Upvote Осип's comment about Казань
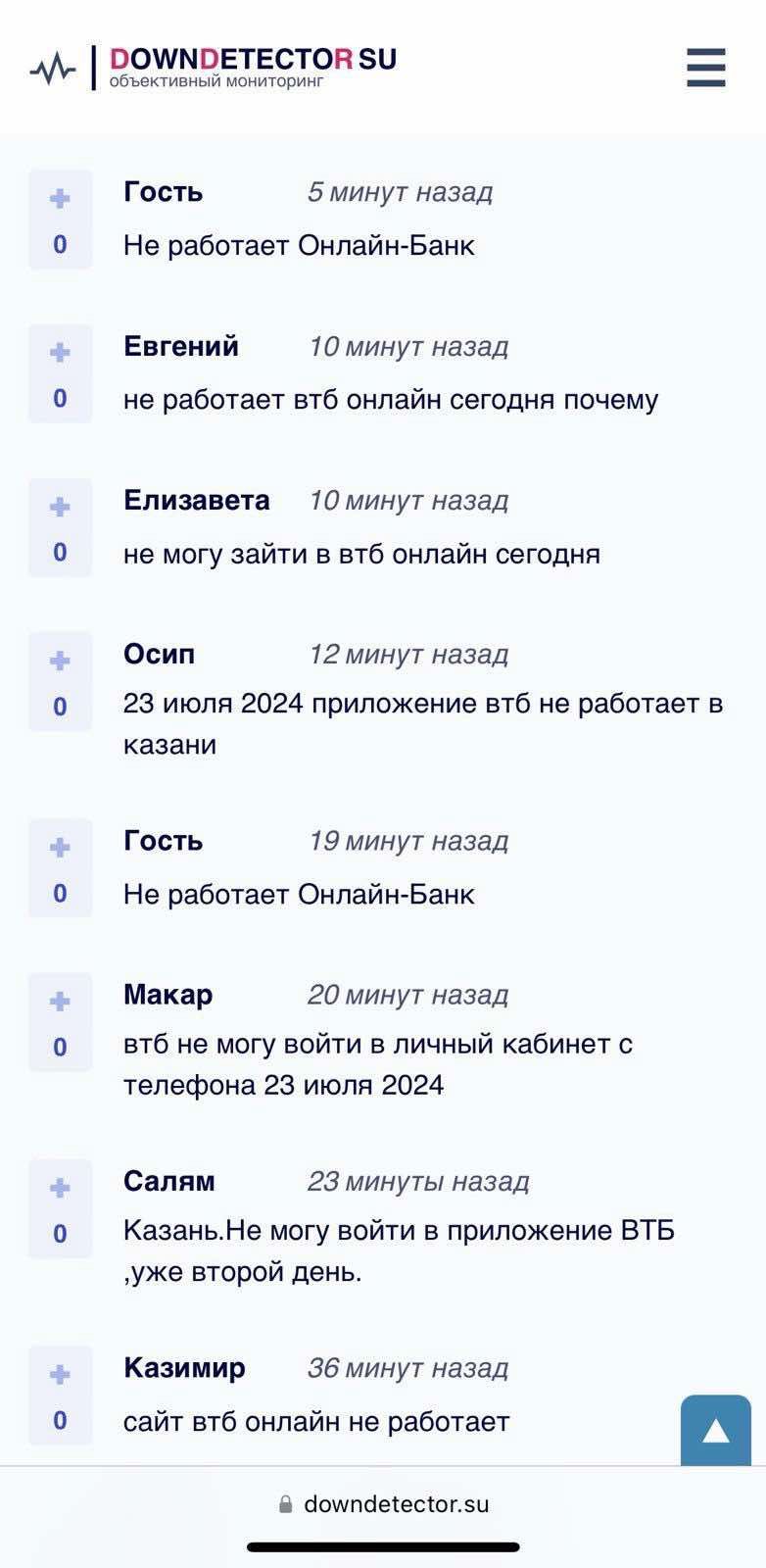The image size is (766, 1568). pos(60,661)
